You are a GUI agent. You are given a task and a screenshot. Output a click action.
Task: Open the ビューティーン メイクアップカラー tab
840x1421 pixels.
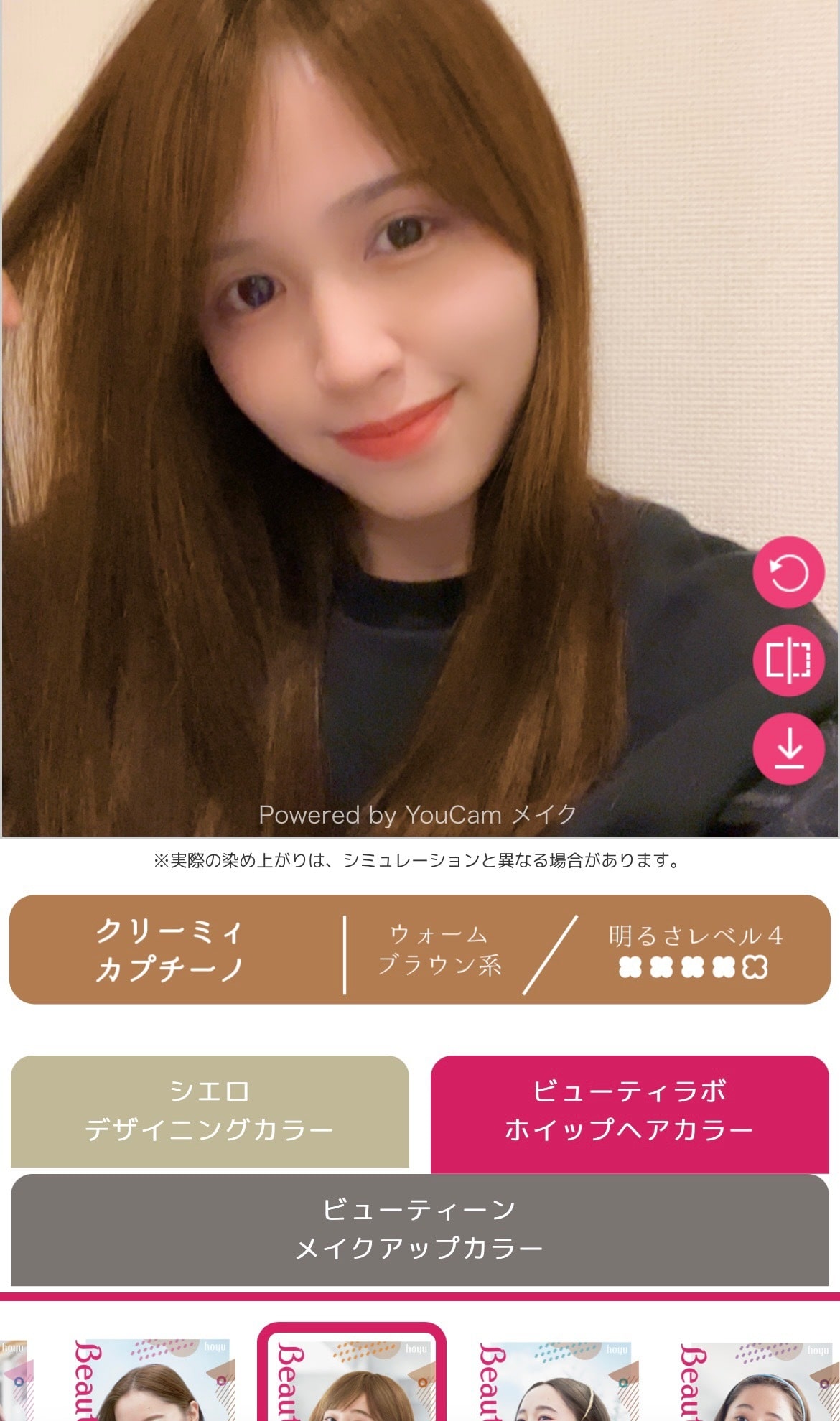tap(419, 1229)
